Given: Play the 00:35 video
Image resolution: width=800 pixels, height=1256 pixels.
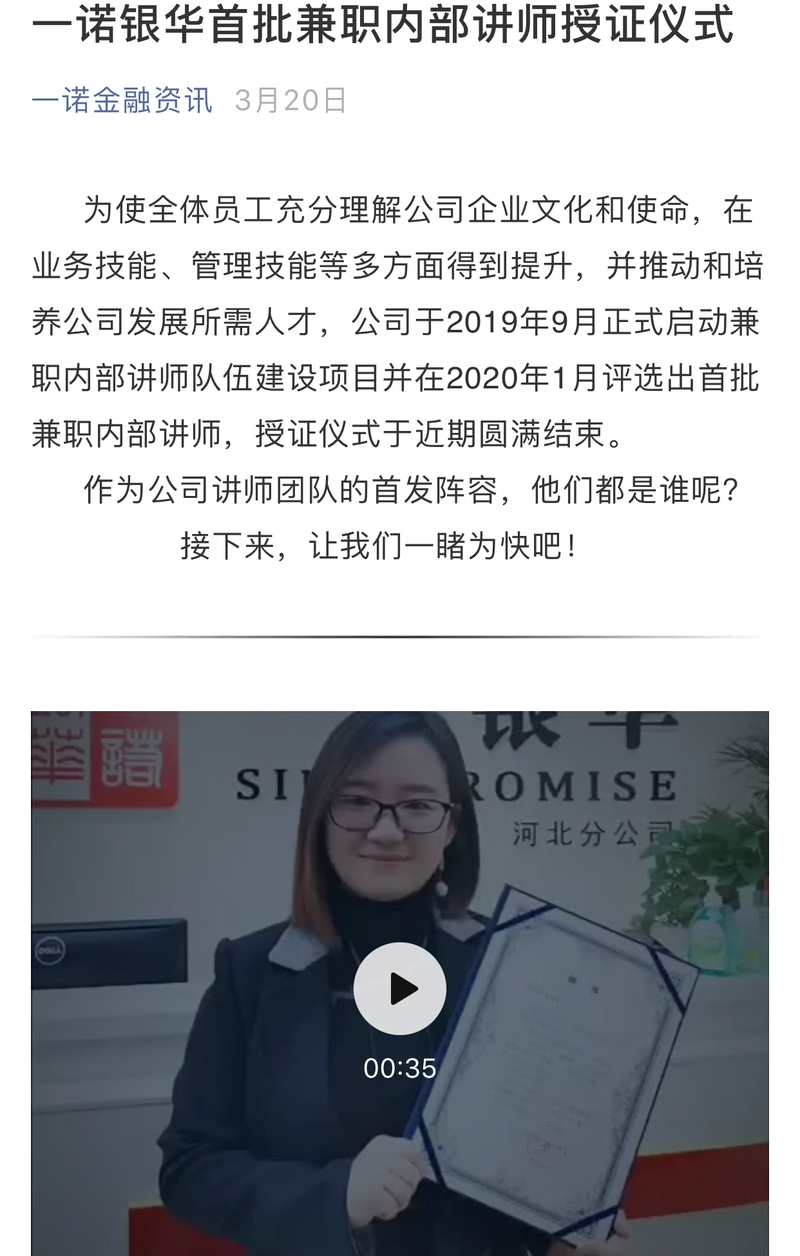Looking at the screenshot, I should (x=400, y=988).
